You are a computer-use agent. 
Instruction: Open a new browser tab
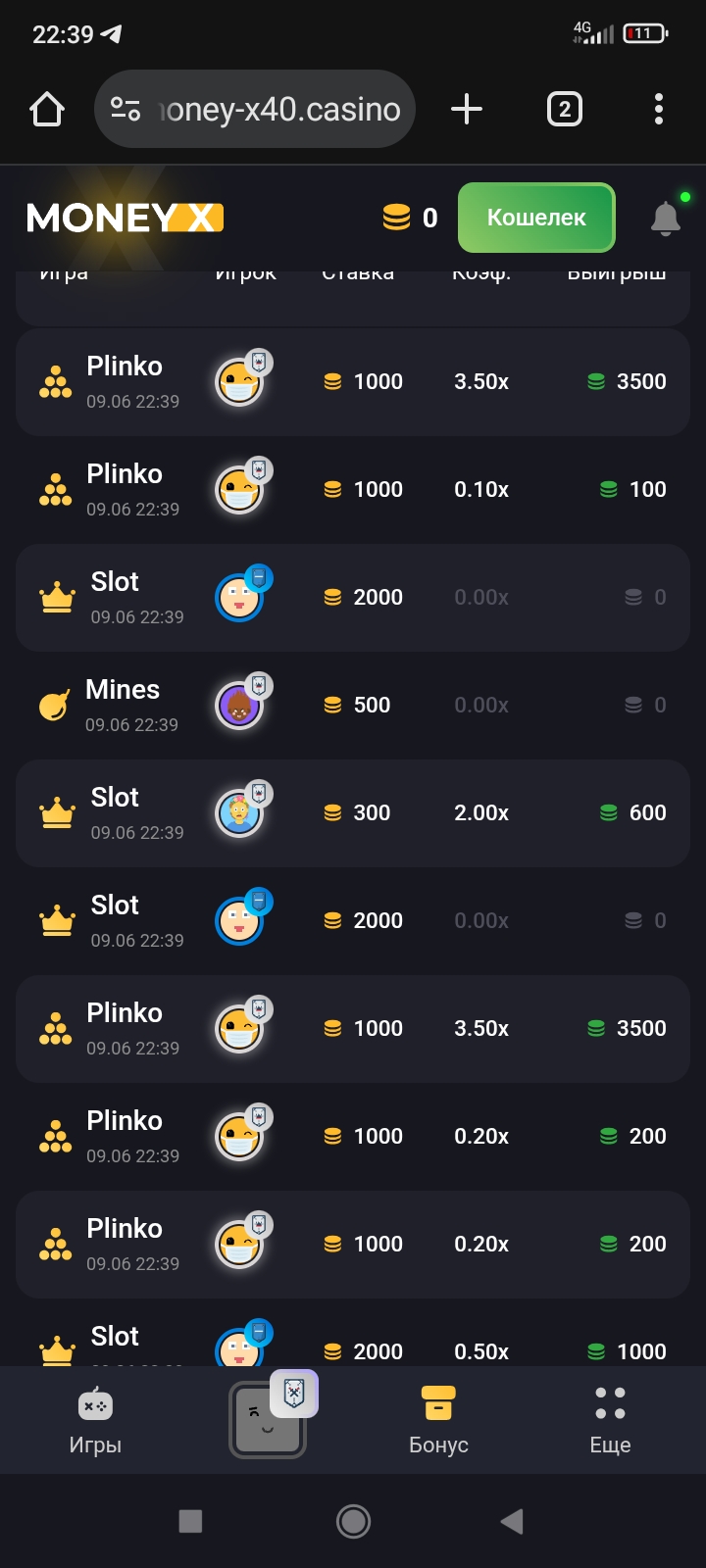click(467, 109)
